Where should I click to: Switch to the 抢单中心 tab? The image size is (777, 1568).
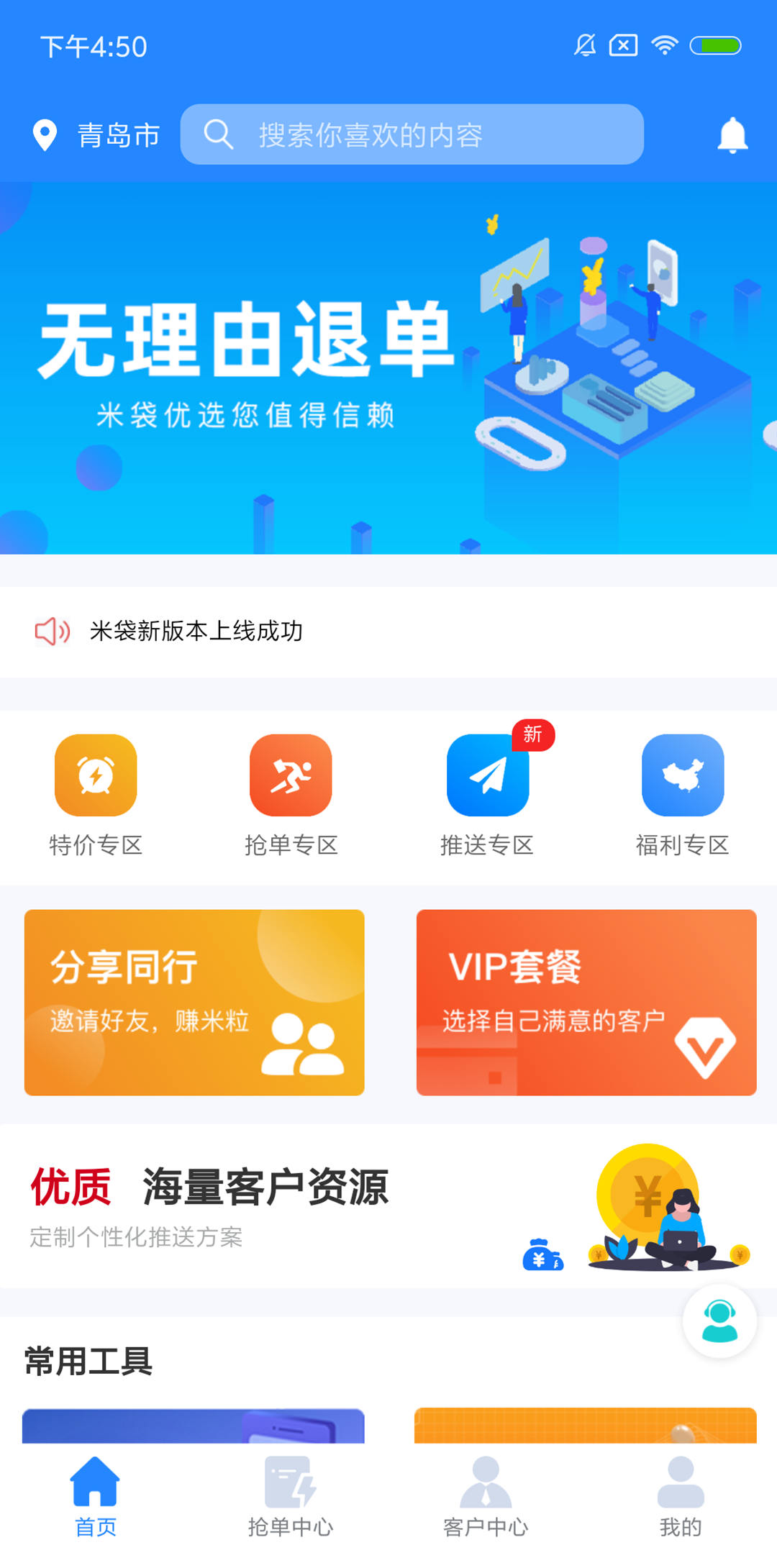click(291, 1496)
